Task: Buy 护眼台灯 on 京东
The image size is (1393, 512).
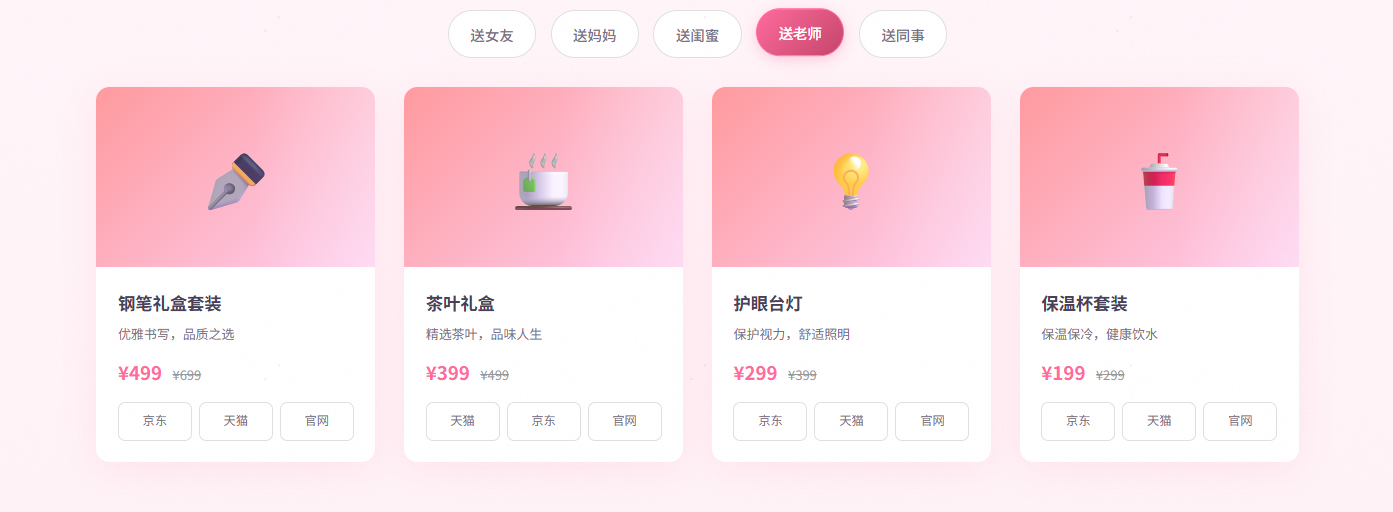Action: click(x=770, y=421)
